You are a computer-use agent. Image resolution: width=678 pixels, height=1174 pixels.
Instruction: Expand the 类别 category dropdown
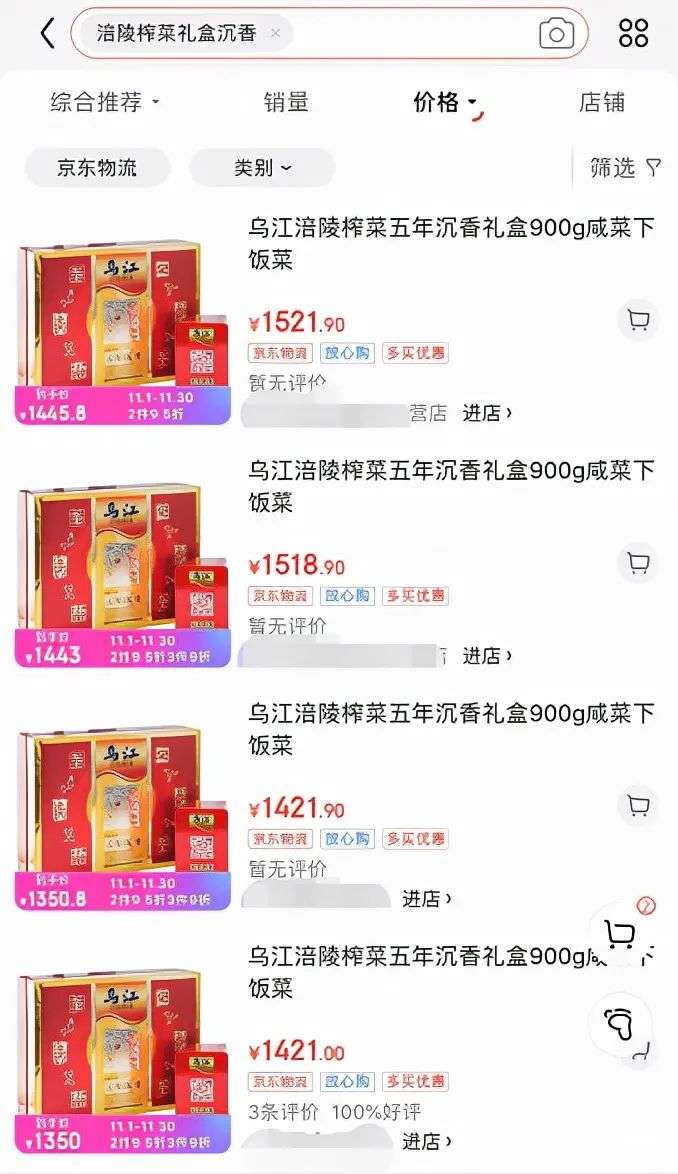262,168
